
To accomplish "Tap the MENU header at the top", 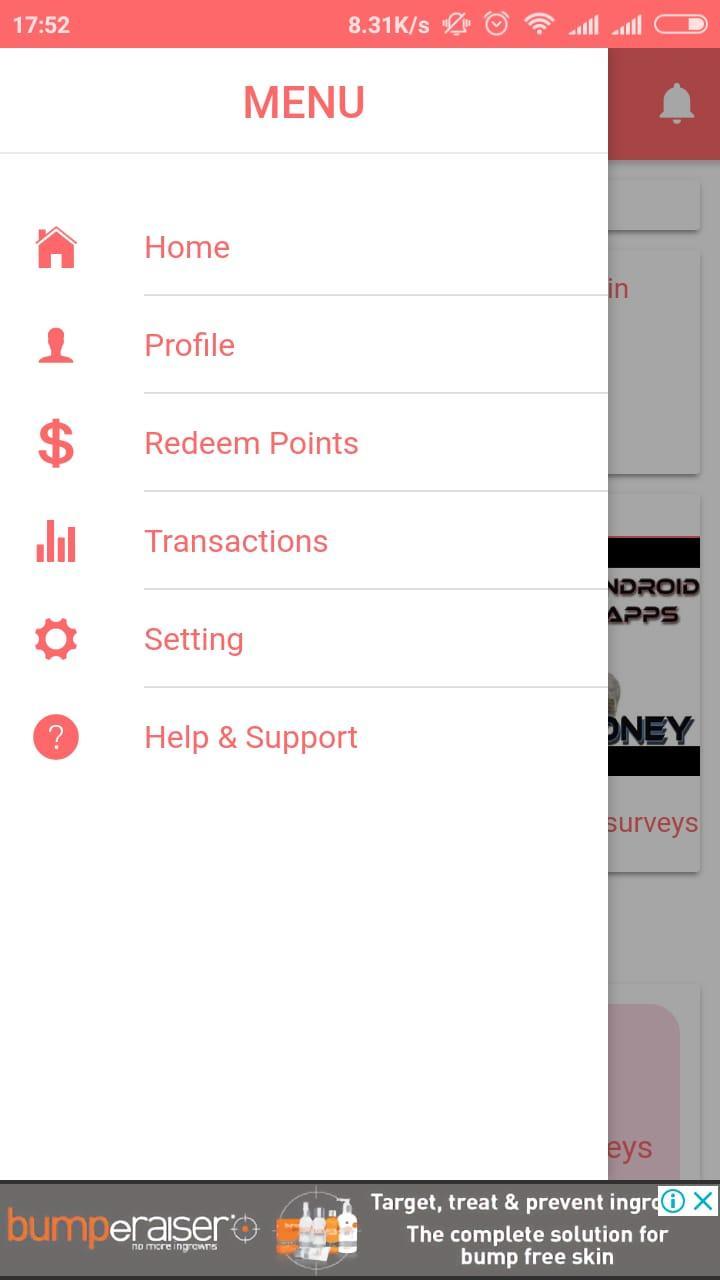I will (x=303, y=101).
